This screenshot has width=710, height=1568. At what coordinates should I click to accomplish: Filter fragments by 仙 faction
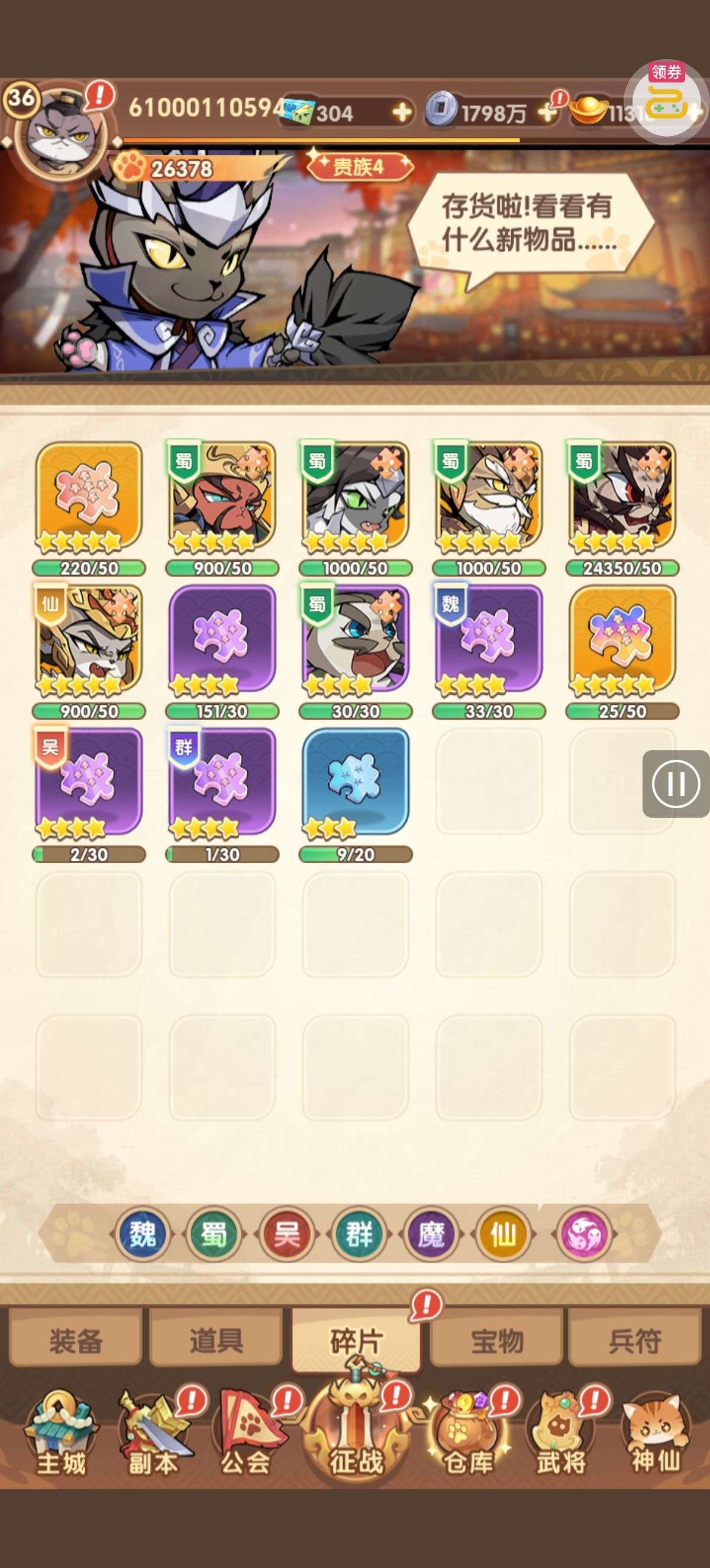503,1235
